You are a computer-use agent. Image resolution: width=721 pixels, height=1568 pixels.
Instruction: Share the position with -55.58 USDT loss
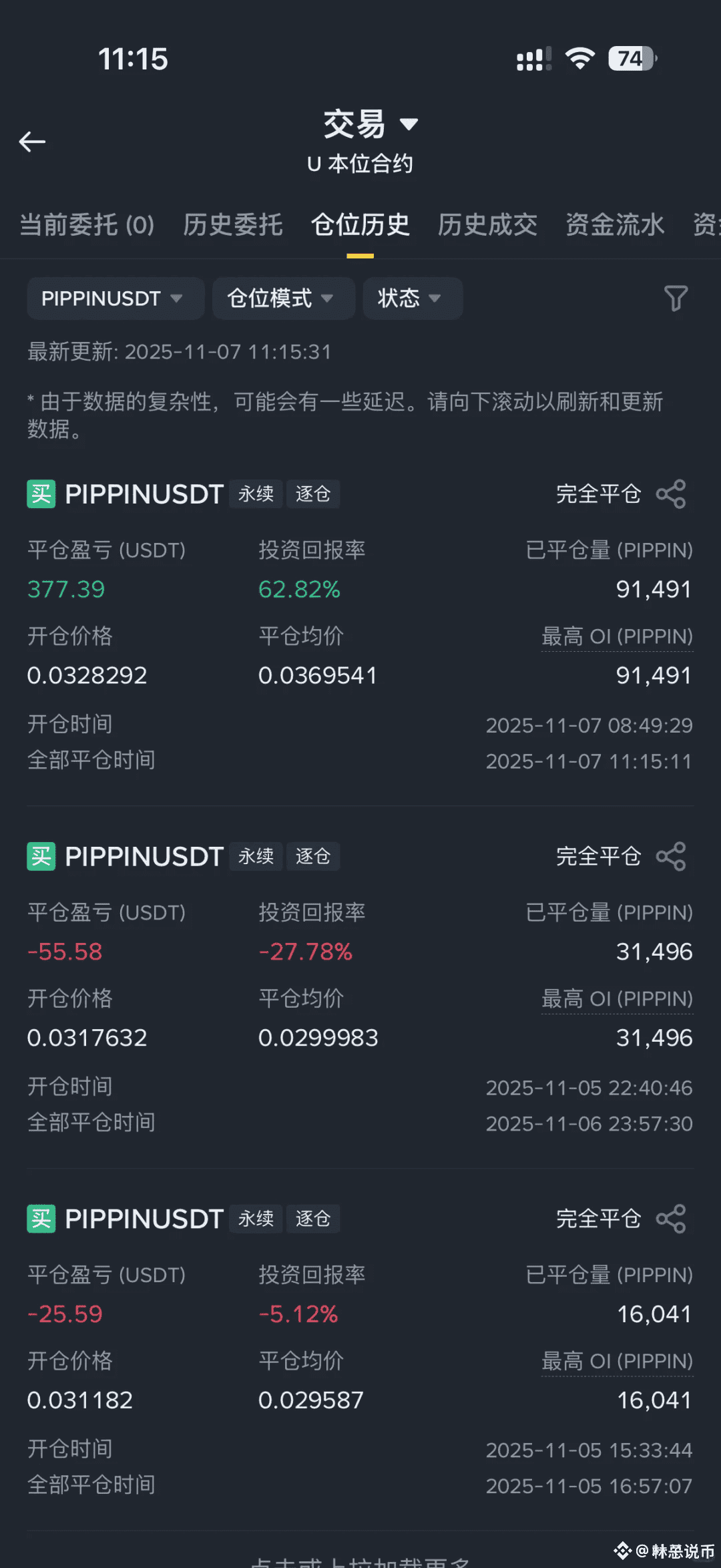click(x=671, y=856)
